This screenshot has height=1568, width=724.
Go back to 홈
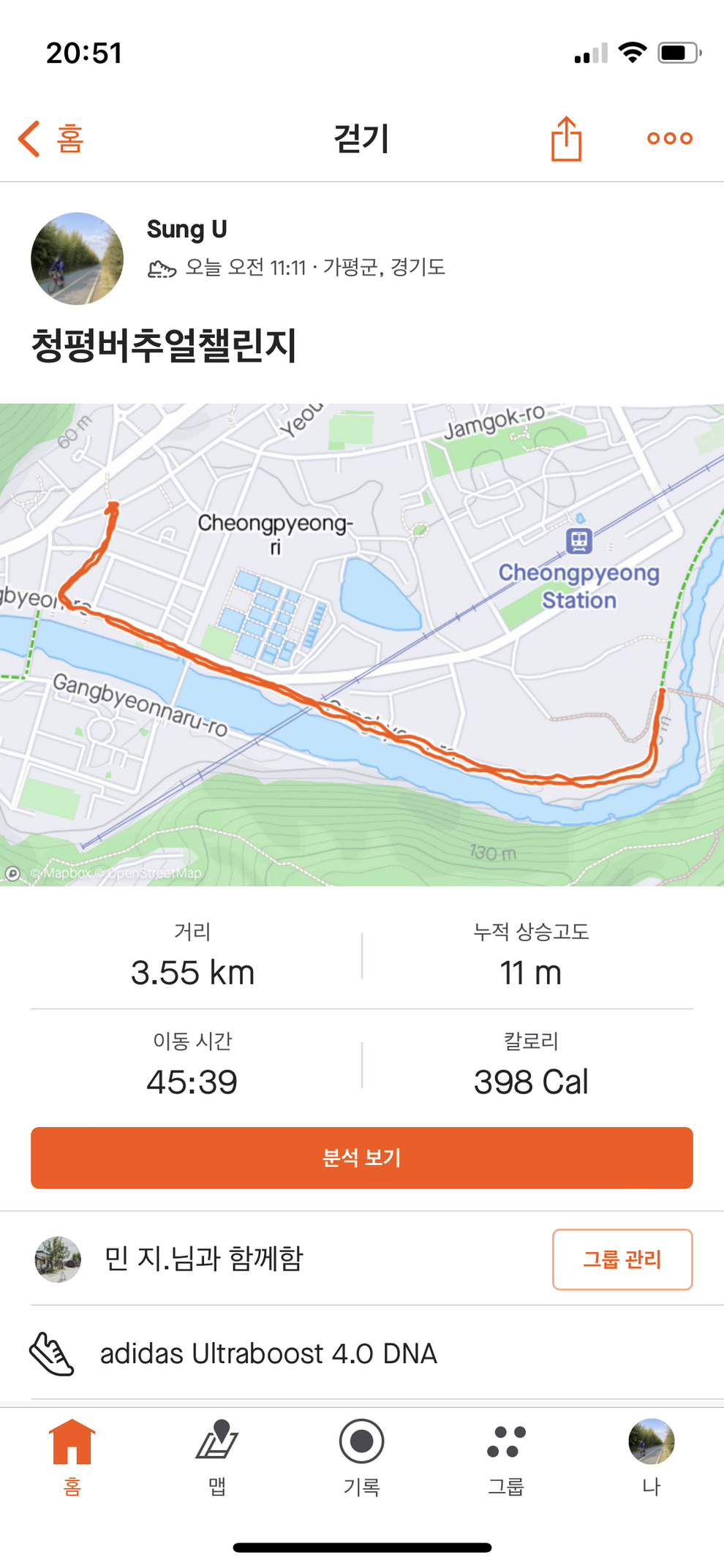pyautogui.click(x=51, y=138)
